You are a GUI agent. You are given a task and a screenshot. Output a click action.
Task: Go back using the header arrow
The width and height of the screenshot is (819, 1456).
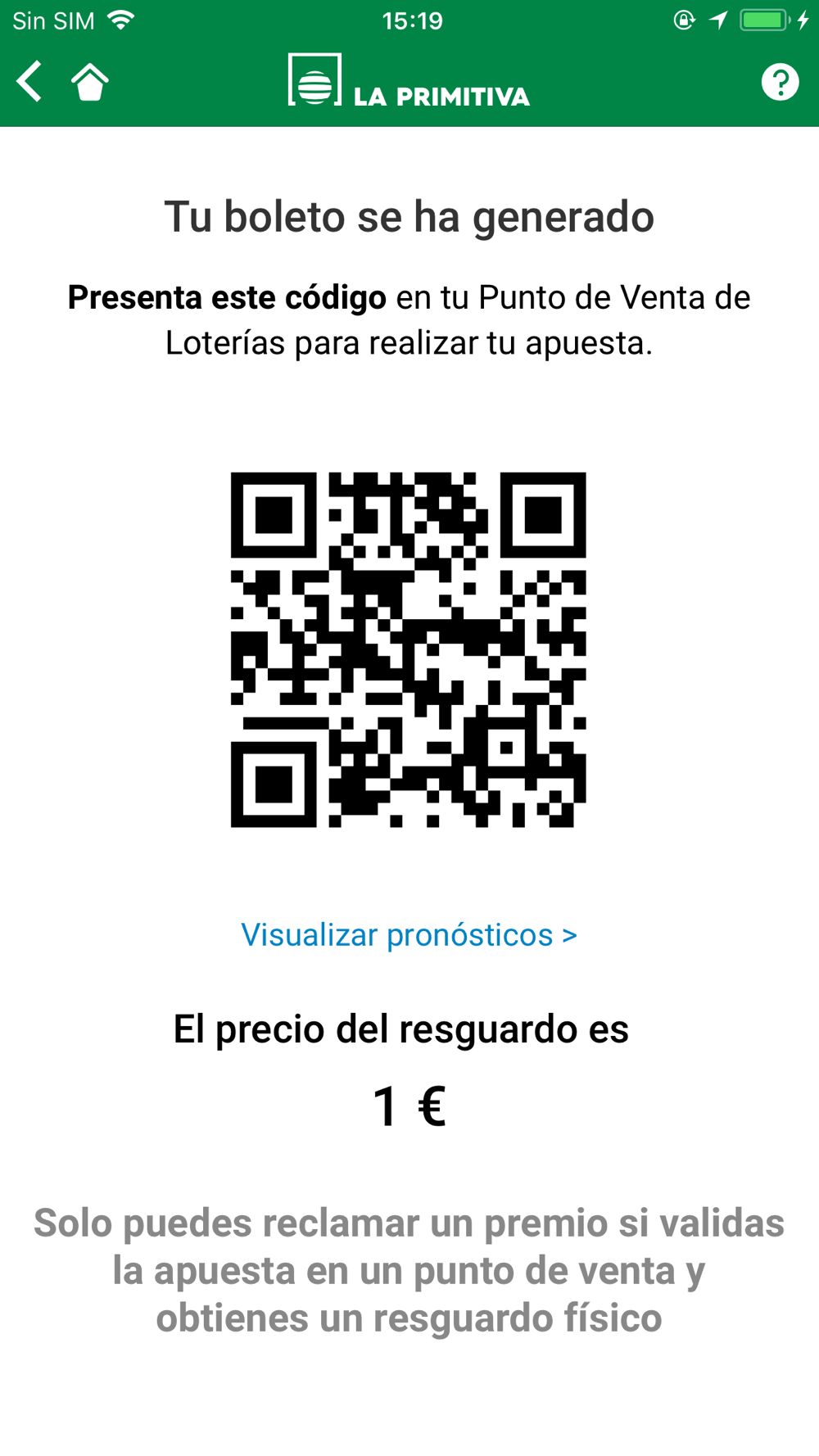coord(29,82)
